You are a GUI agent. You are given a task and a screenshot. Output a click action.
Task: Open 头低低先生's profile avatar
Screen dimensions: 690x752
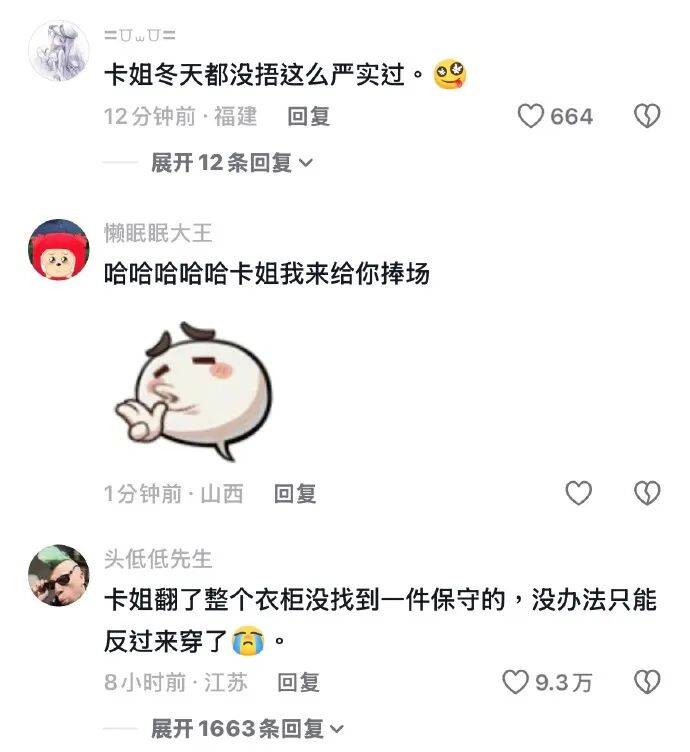(58, 577)
